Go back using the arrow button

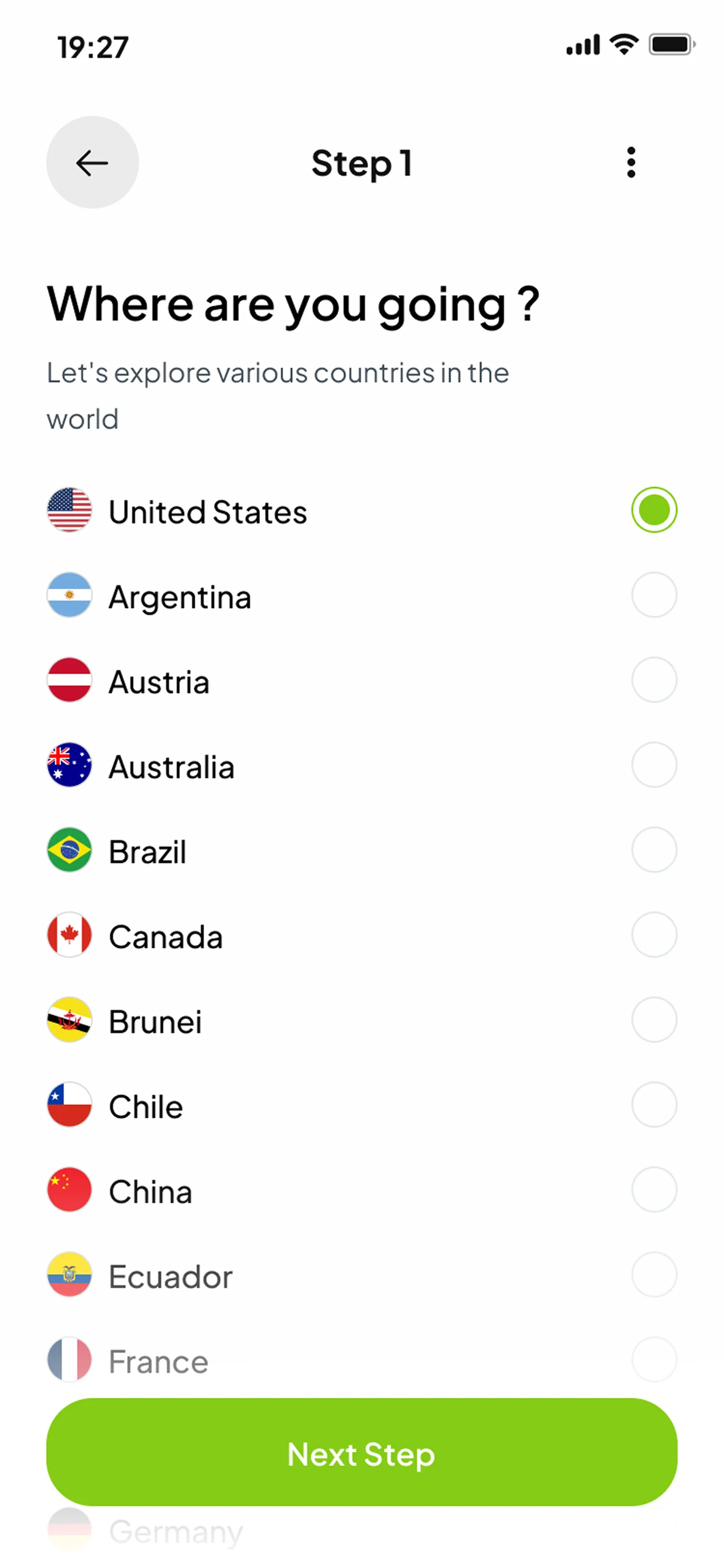pos(93,163)
